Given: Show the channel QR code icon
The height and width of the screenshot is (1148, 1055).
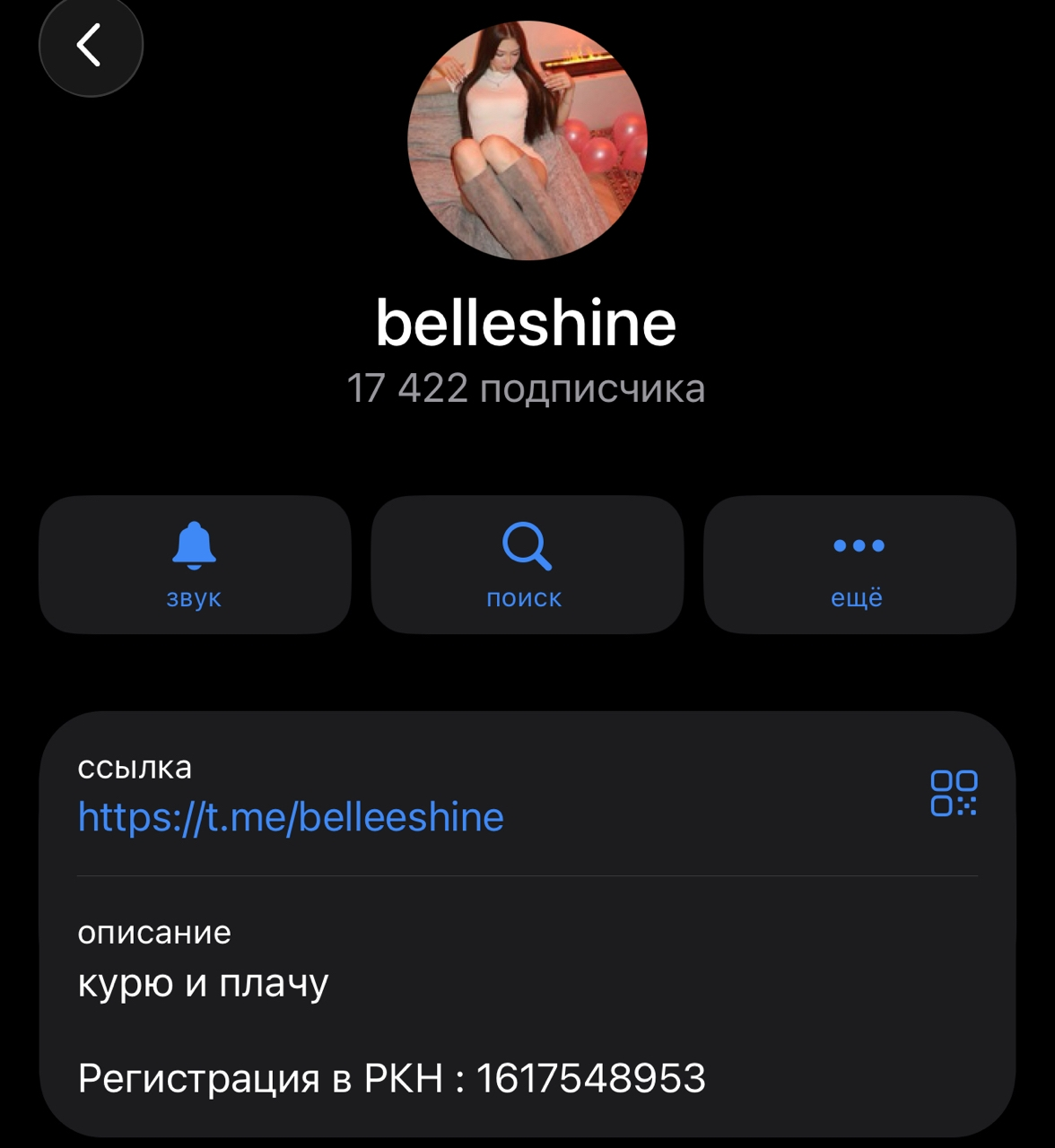Looking at the screenshot, I should click(954, 794).
